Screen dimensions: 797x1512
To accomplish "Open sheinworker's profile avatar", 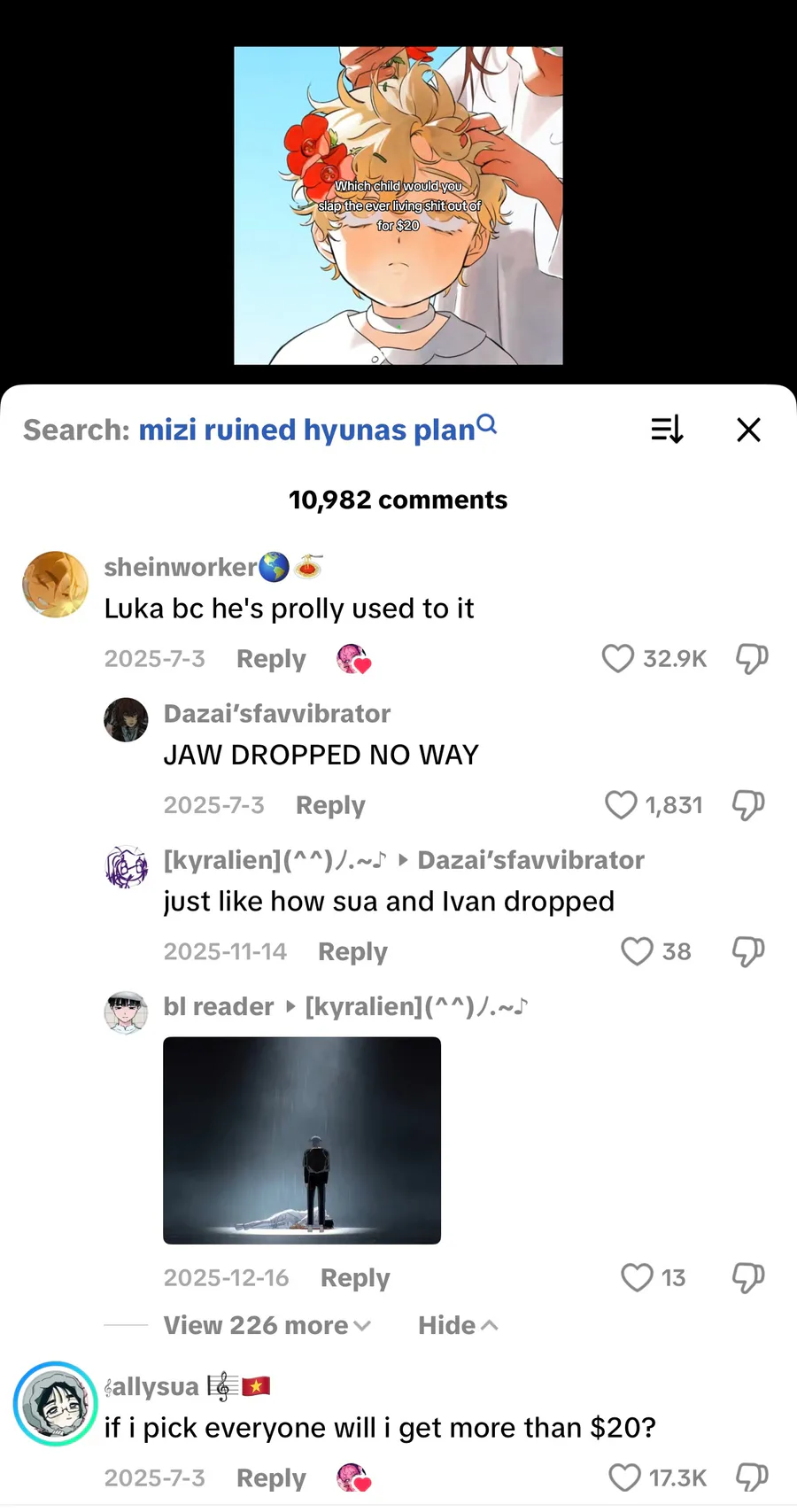I will pos(55,585).
